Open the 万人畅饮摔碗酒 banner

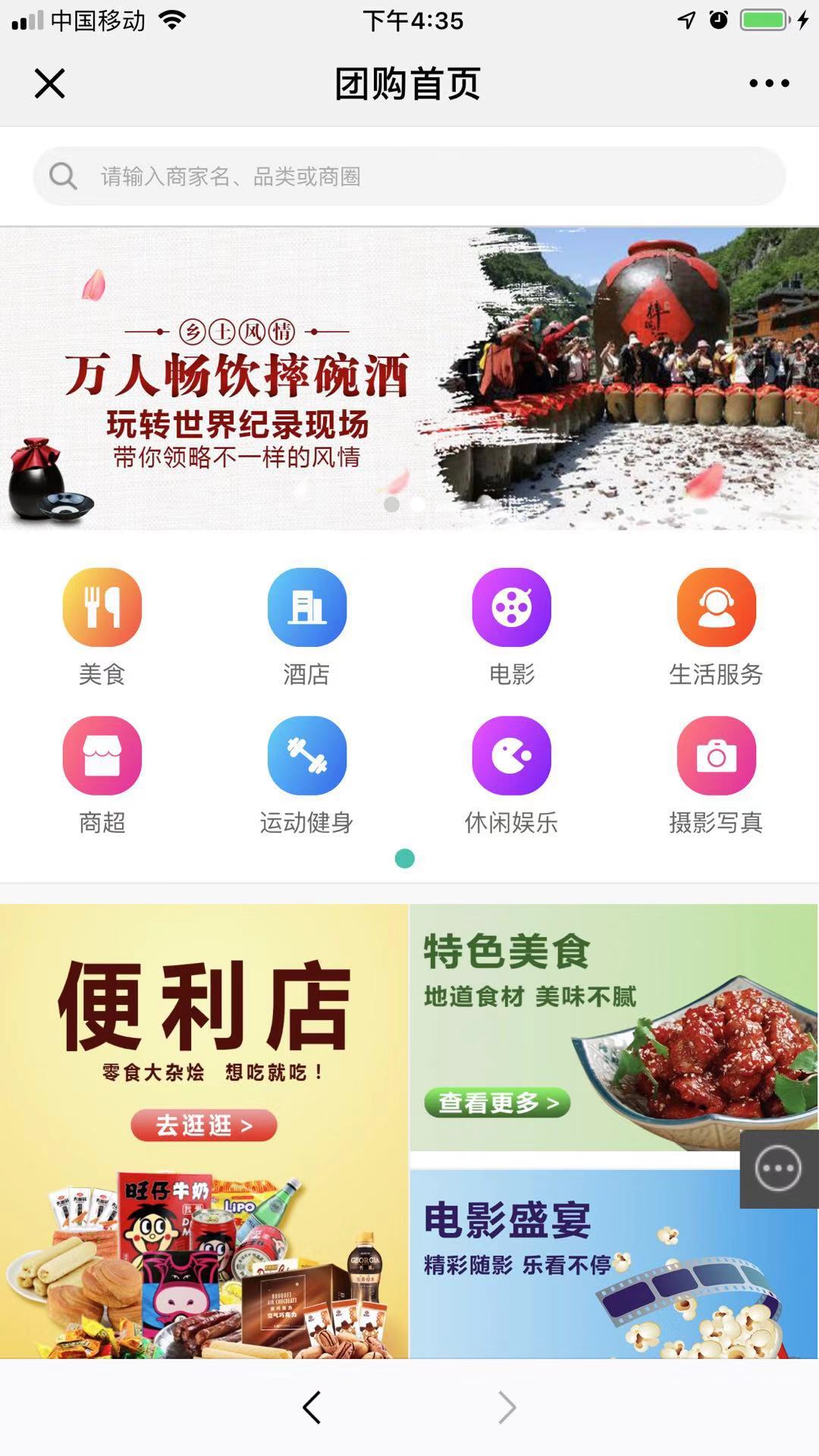[x=409, y=378]
